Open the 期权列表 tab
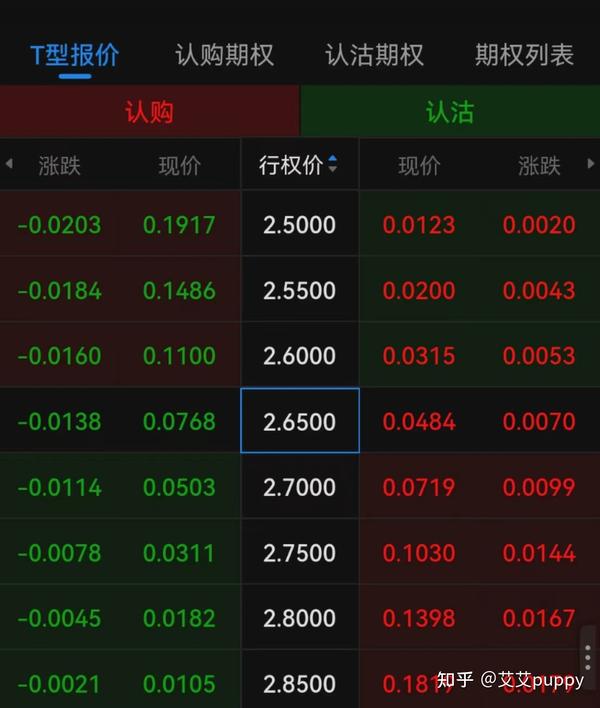 tap(524, 55)
